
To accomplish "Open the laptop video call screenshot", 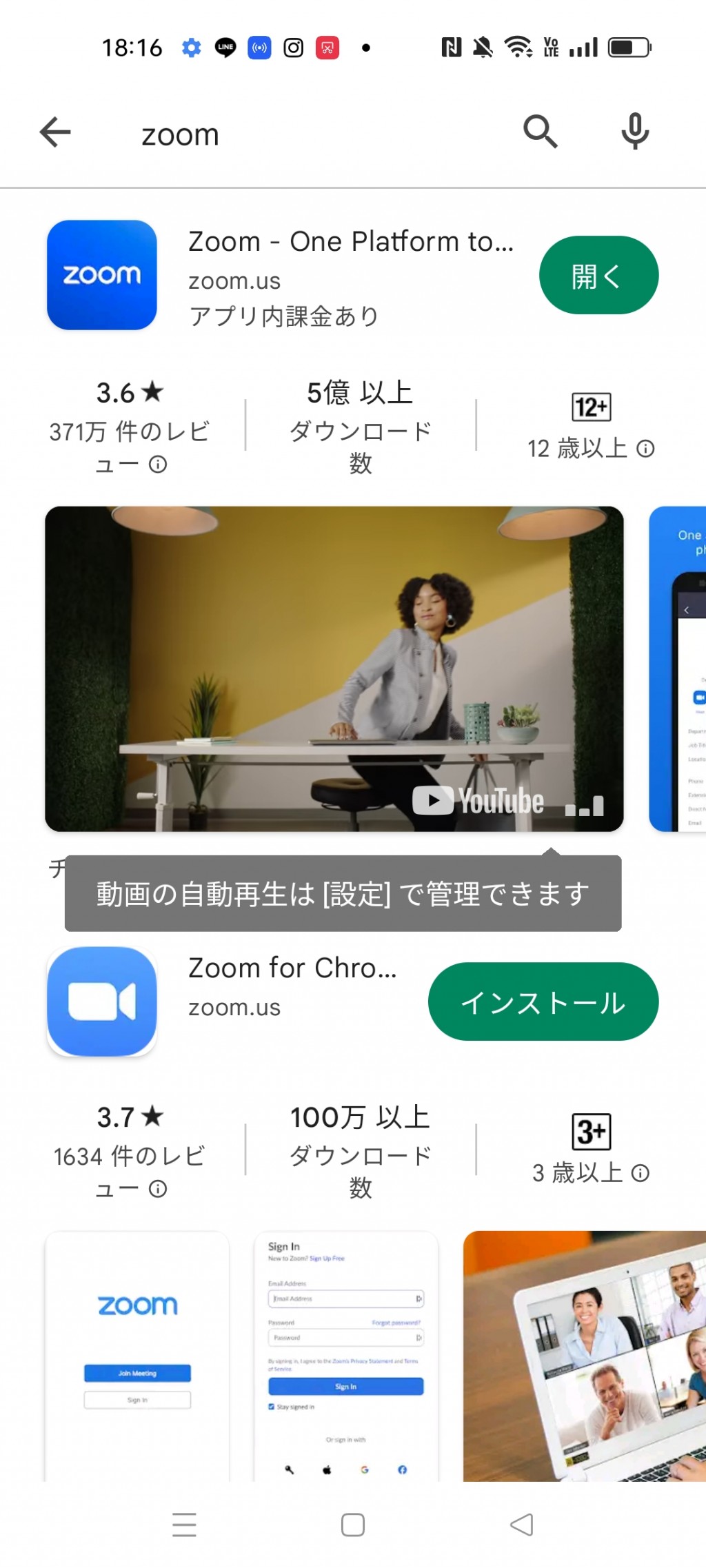I will (x=585, y=1356).
